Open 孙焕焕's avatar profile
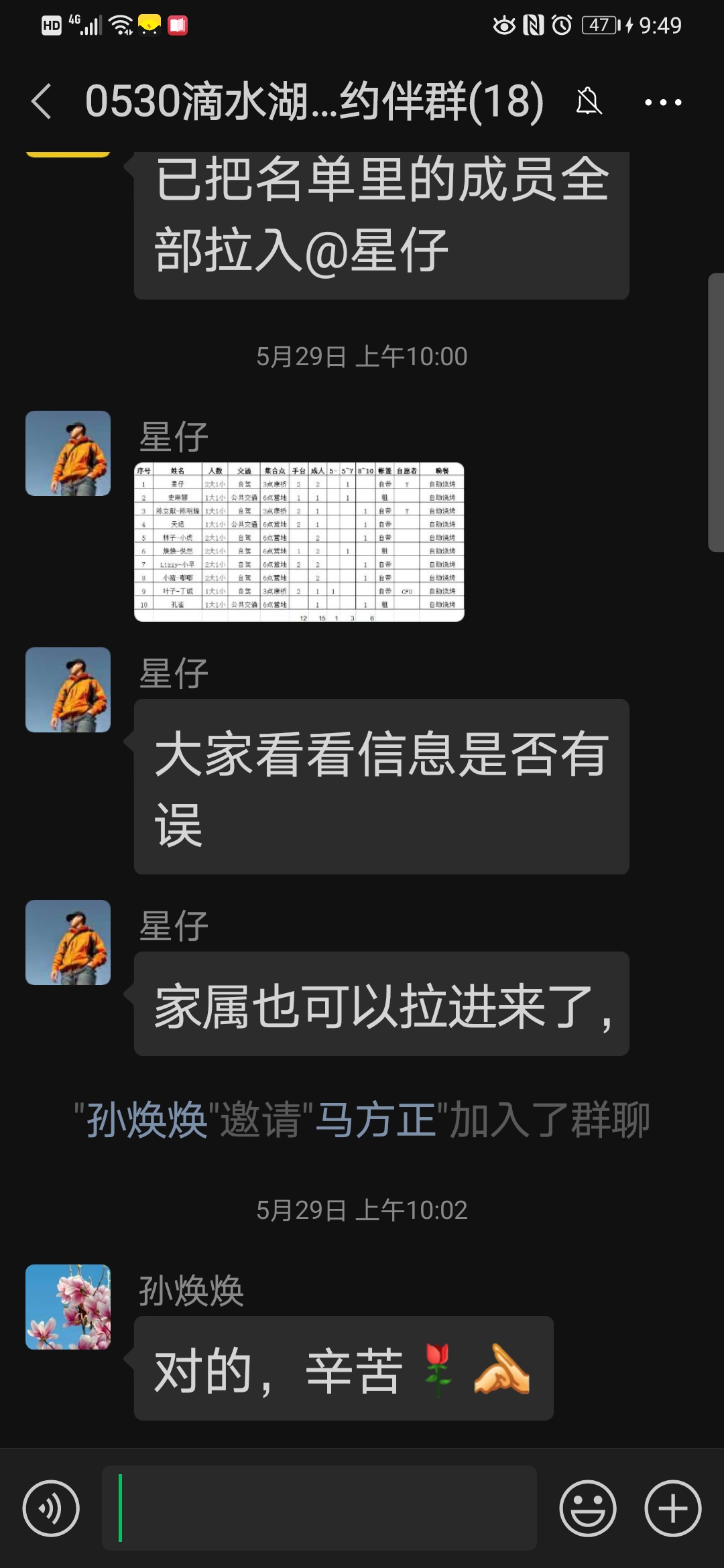Screen dimensions: 724x1568 (68, 1307)
